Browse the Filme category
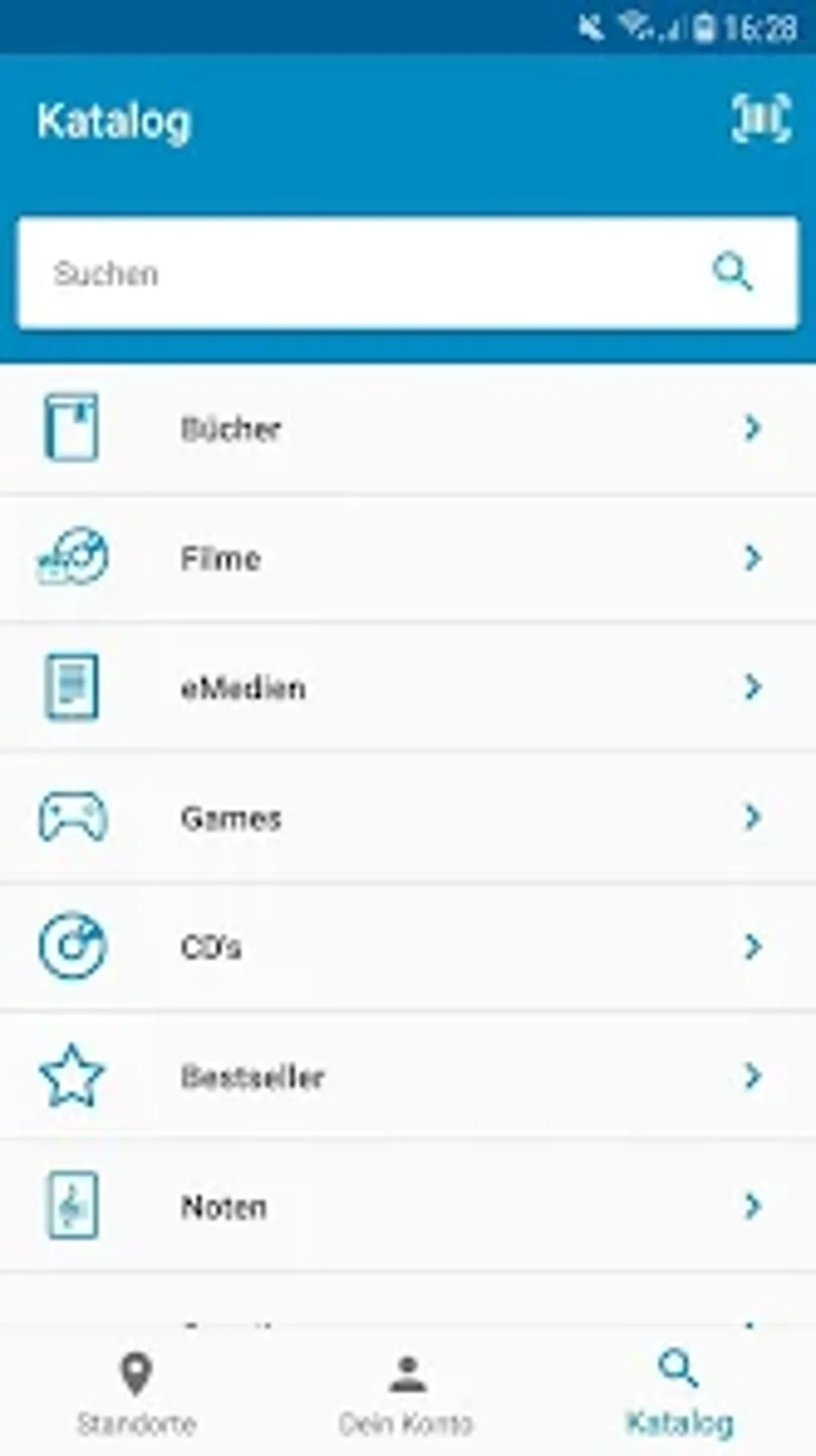The width and height of the screenshot is (816, 1456). coord(408,559)
